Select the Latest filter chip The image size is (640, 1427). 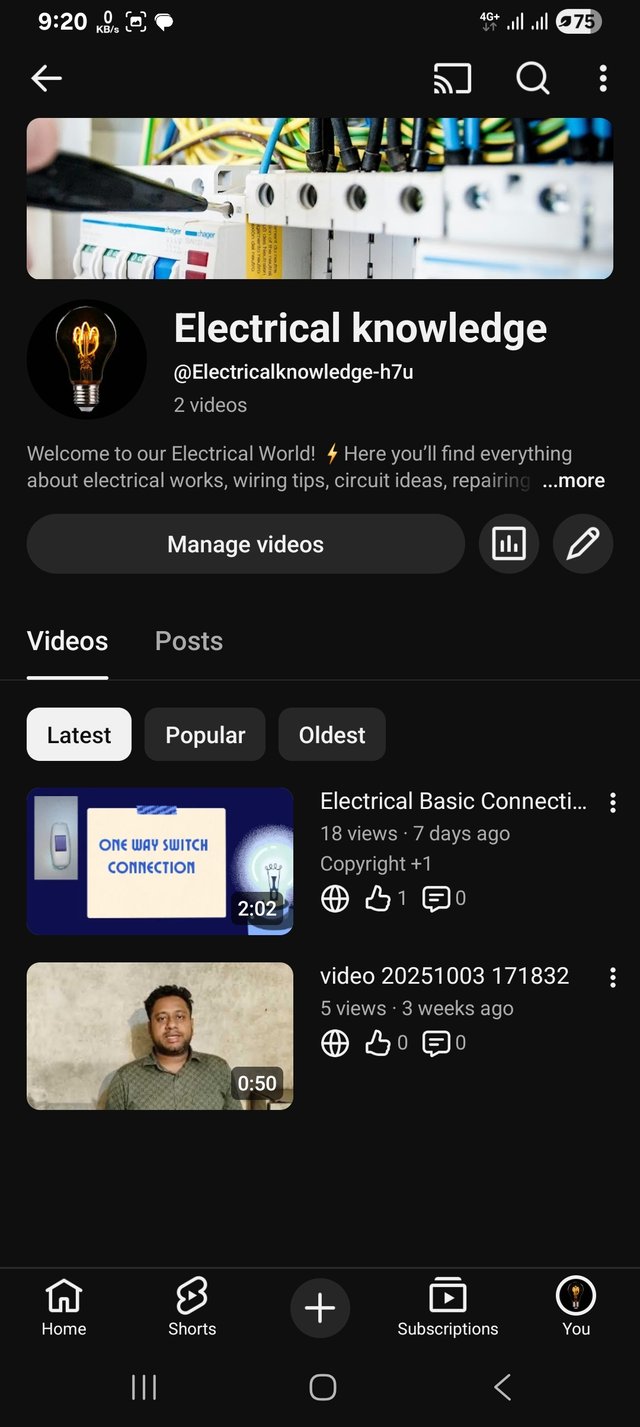(79, 735)
